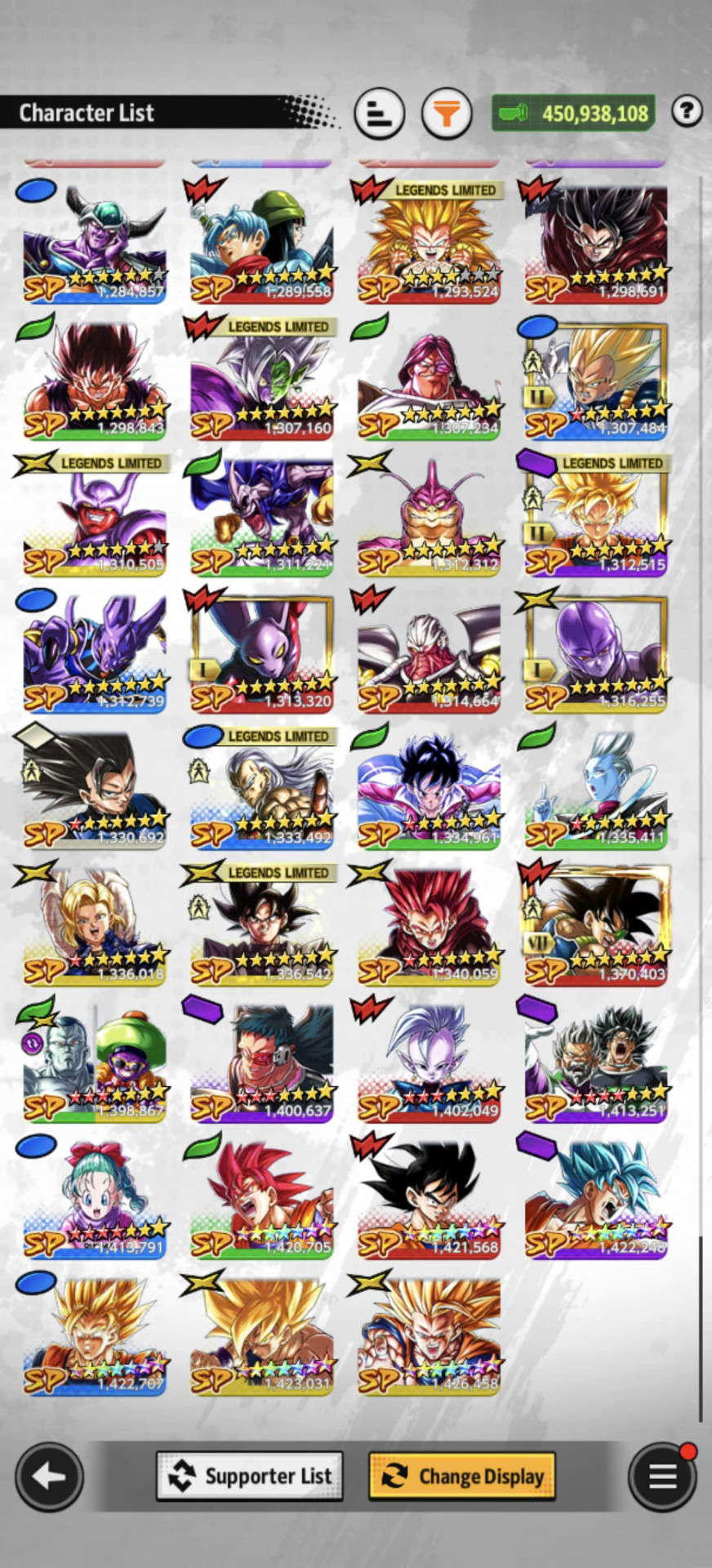Open character card rated 1,307,160
712x1568 pixels.
point(261,380)
